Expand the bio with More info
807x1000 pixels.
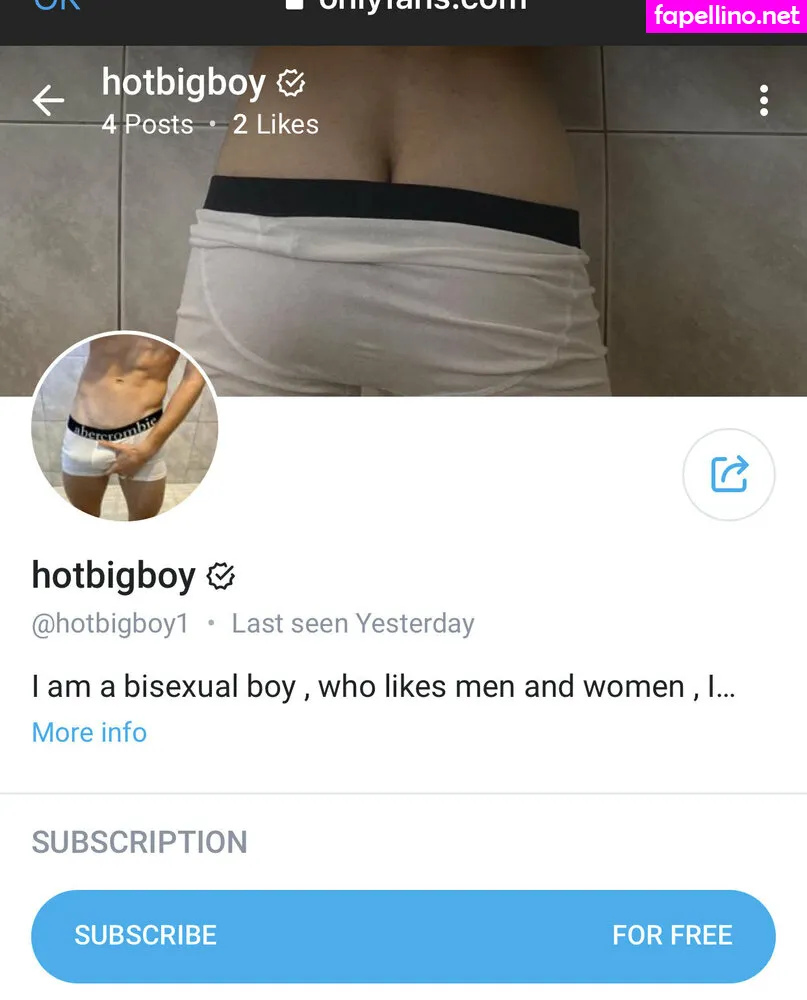pyautogui.click(x=89, y=732)
